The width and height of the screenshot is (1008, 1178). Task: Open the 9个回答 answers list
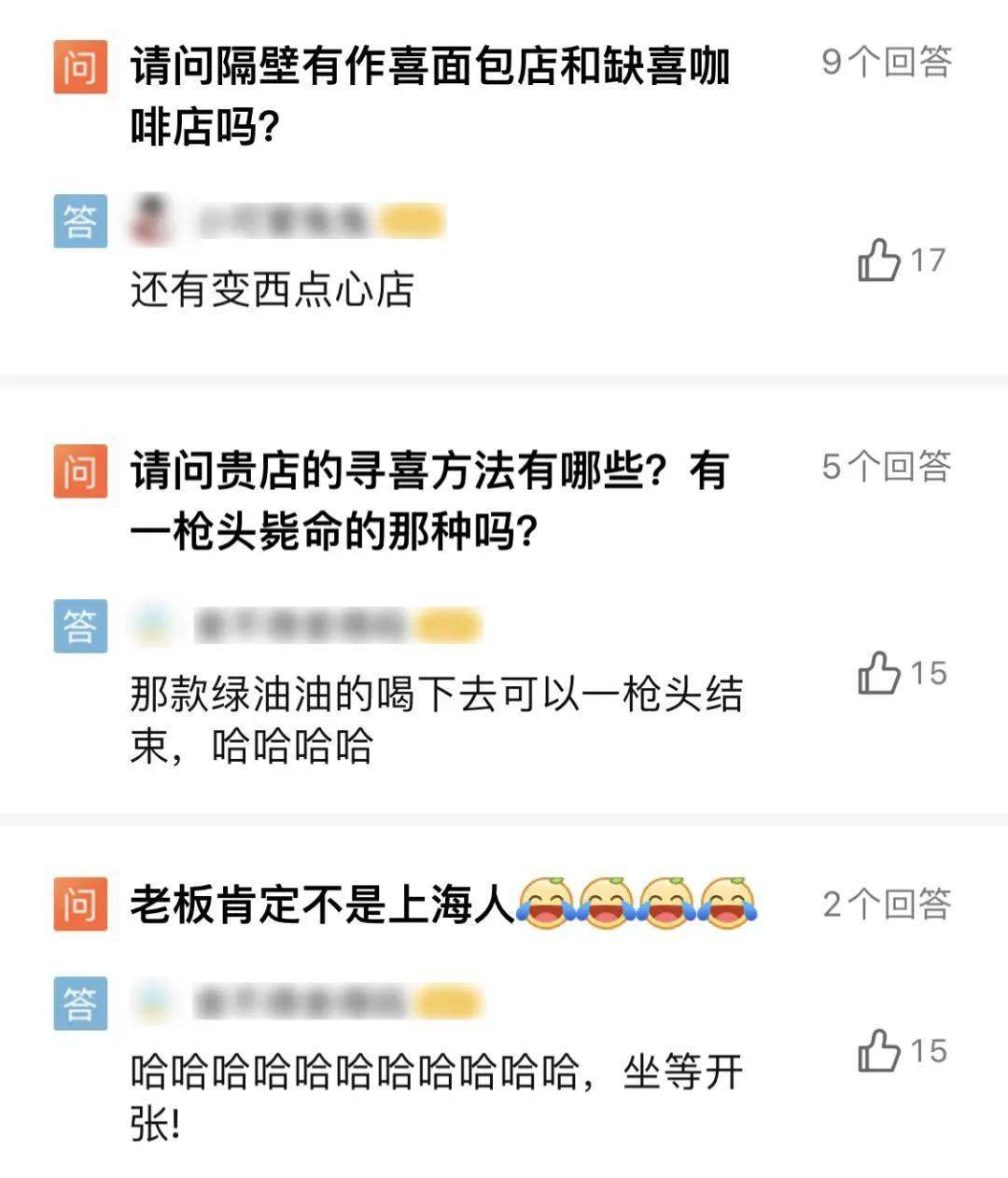tap(888, 61)
